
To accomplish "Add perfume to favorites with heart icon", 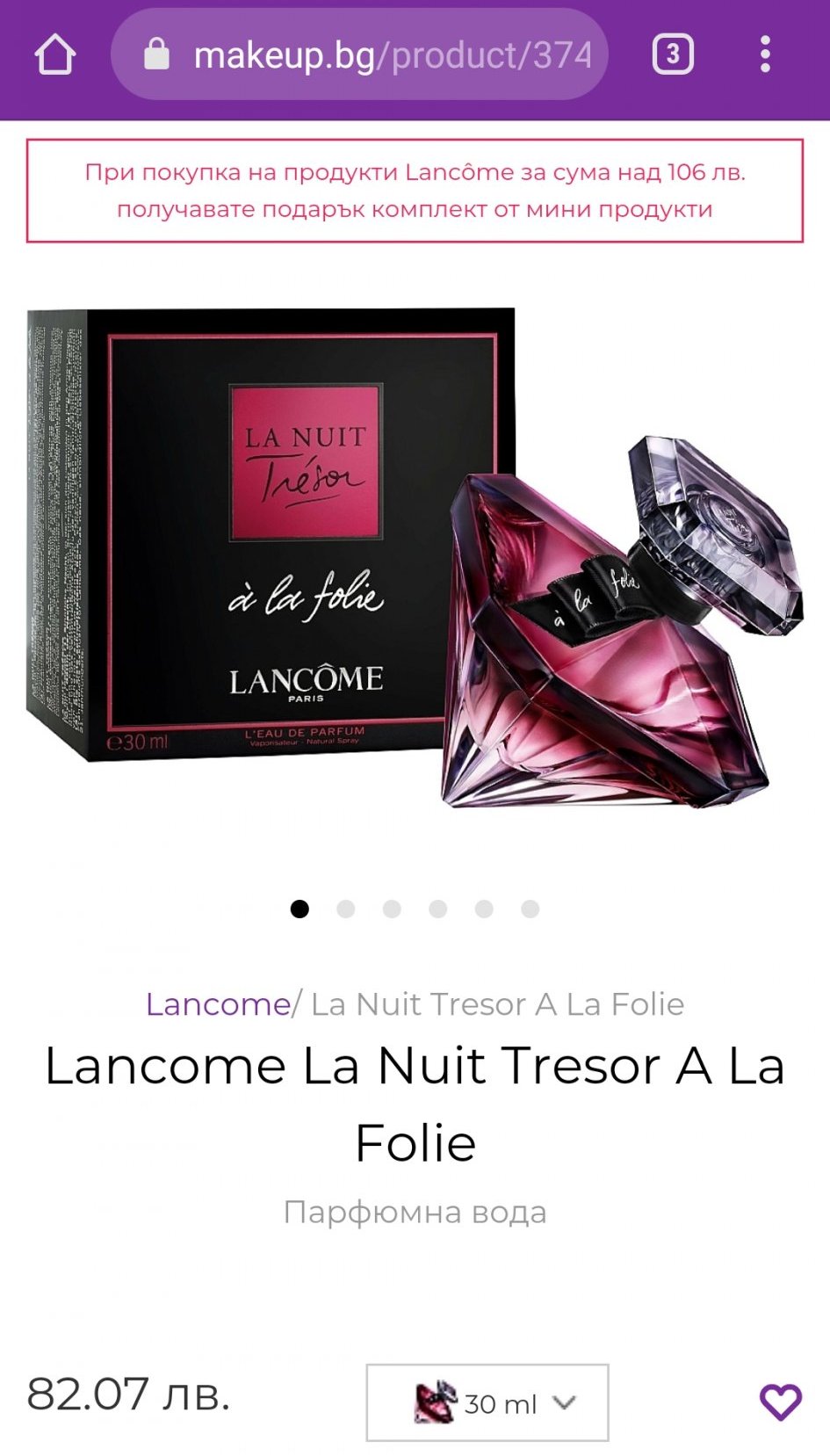I will pos(780,1401).
